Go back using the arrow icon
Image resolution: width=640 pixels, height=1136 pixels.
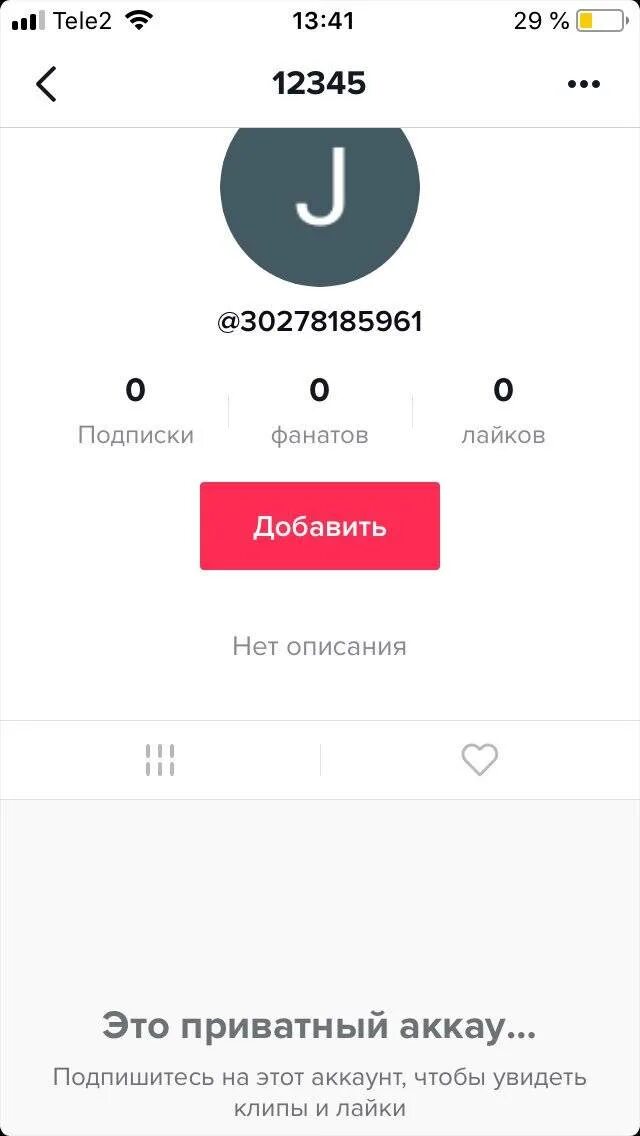tap(46, 84)
